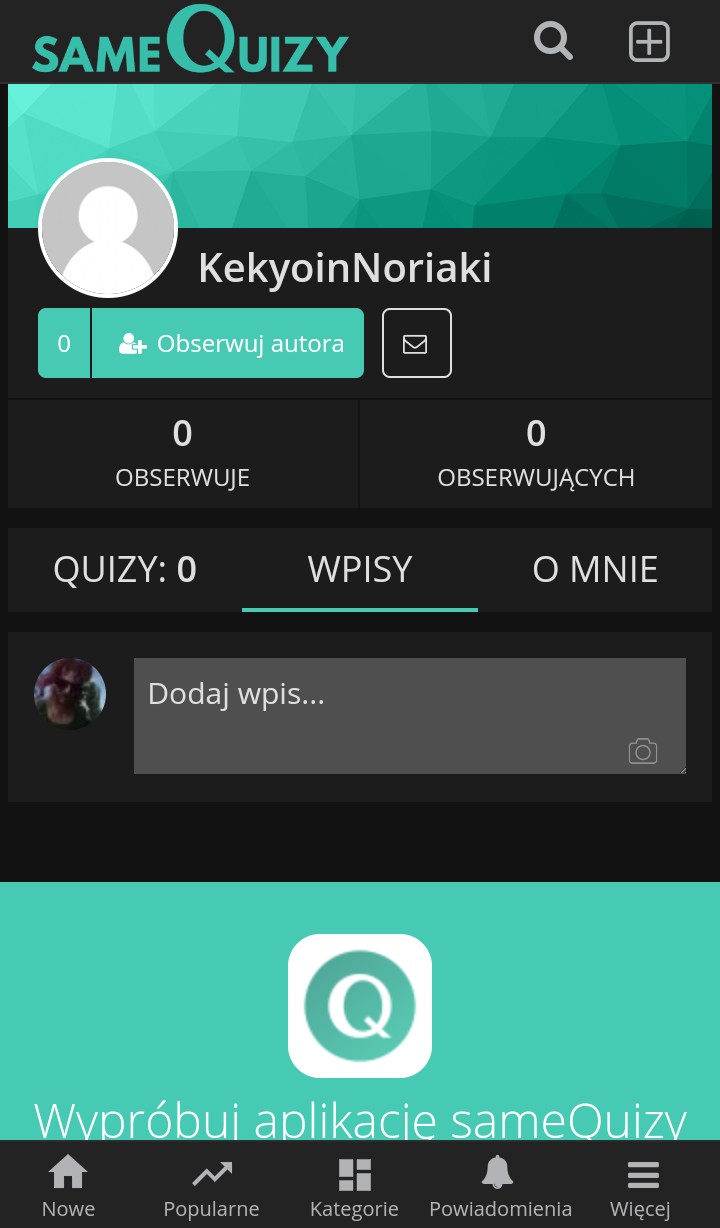
Task: Send a message via envelope icon
Action: pyautogui.click(x=416, y=343)
